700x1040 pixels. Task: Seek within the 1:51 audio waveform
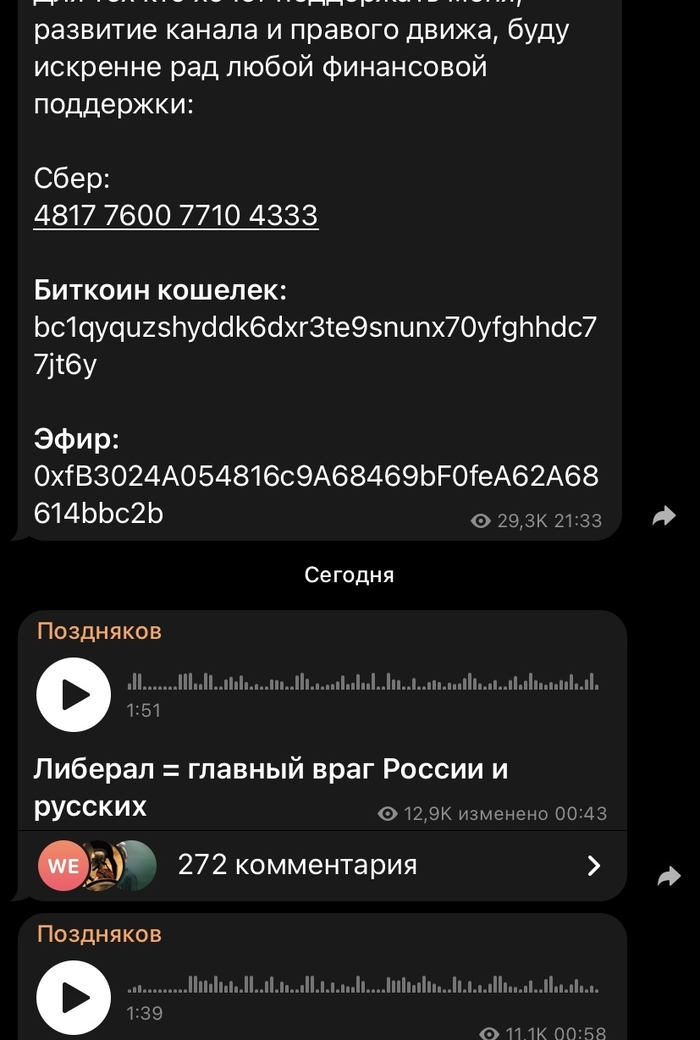click(362, 682)
